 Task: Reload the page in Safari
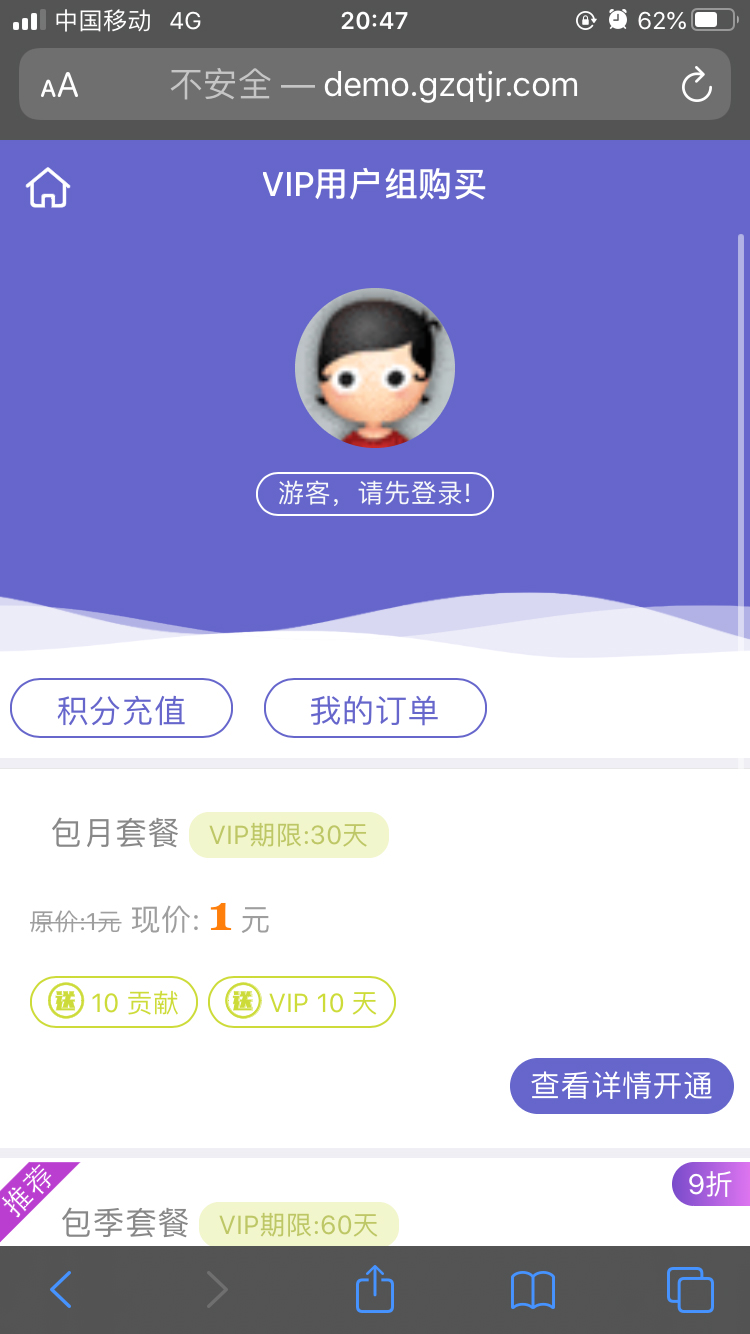(696, 85)
